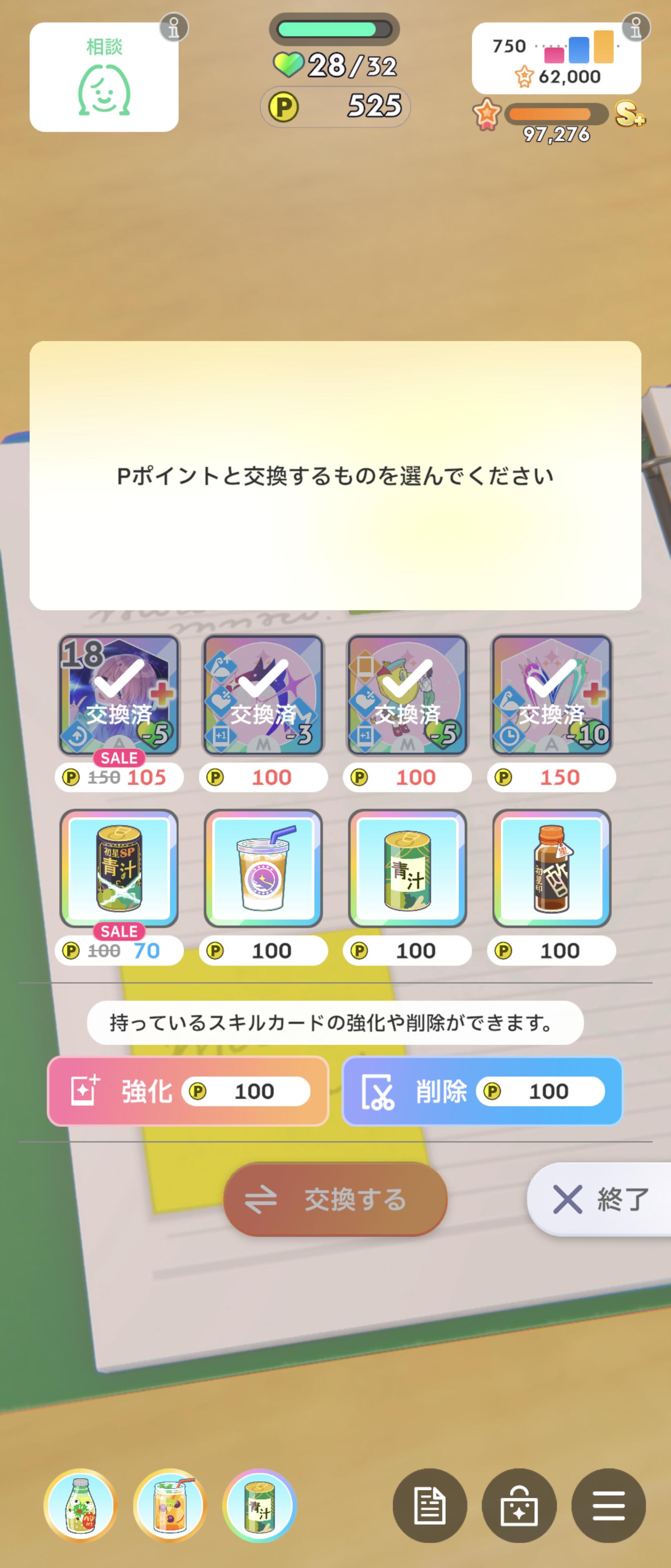The image size is (671, 1568).
Task: View the exchanged card priced 105 on sale
Action: point(119,695)
